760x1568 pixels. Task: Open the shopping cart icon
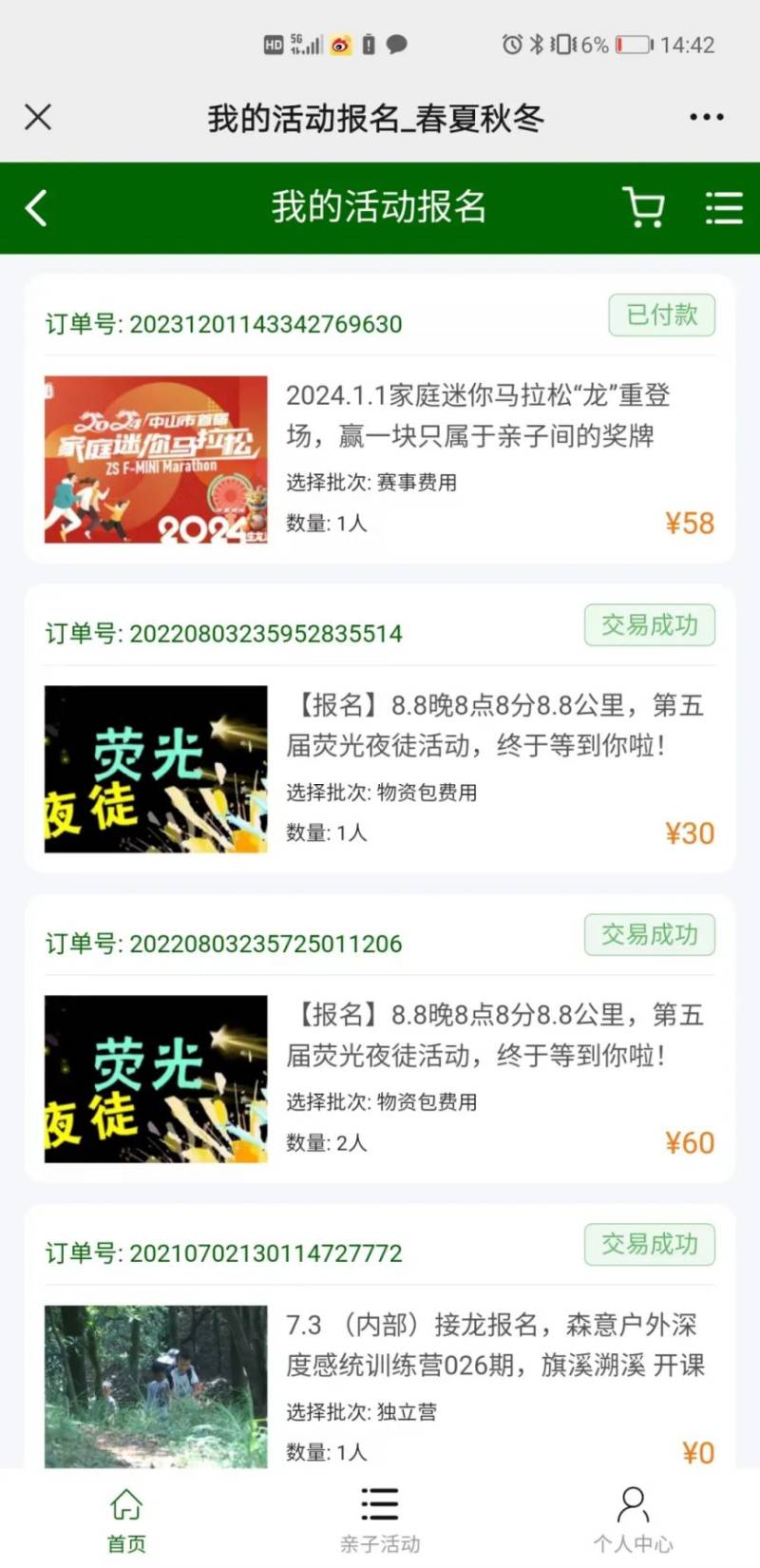[x=644, y=208]
